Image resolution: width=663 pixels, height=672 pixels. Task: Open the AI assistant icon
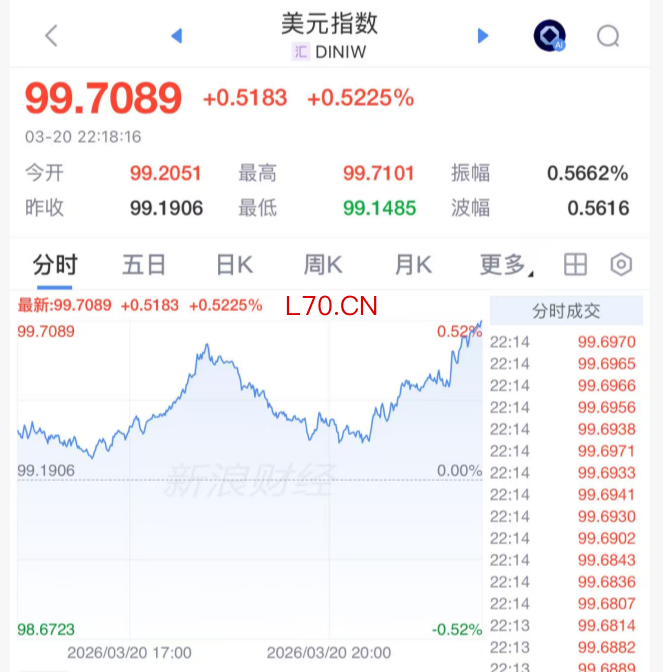pyautogui.click(x=549, y=37)
